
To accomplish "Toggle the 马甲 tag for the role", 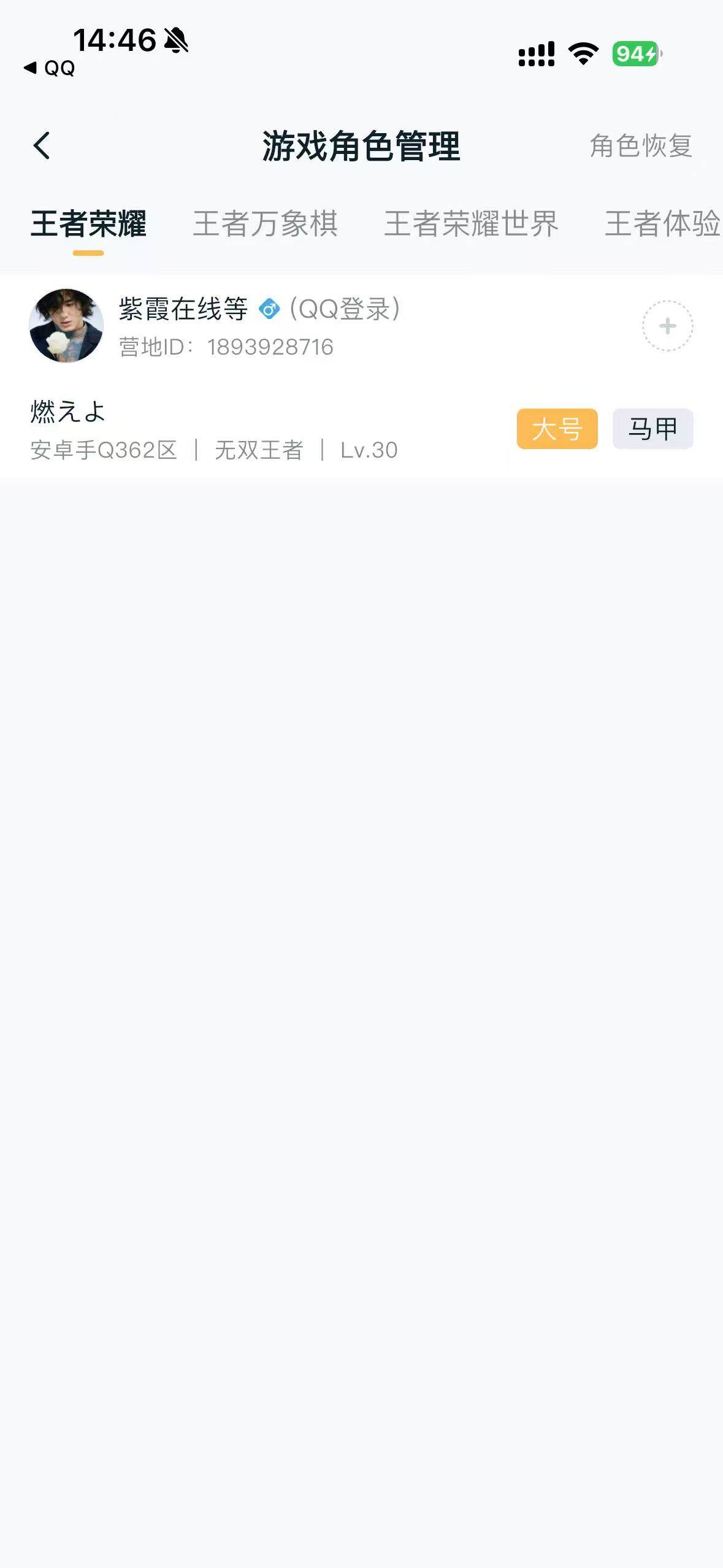I will click(x=652, y=429).
